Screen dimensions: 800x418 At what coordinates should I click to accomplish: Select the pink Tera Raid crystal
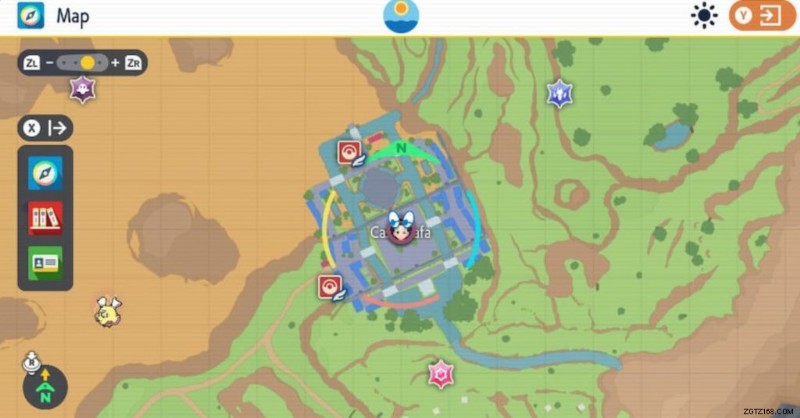pos(438,374)
